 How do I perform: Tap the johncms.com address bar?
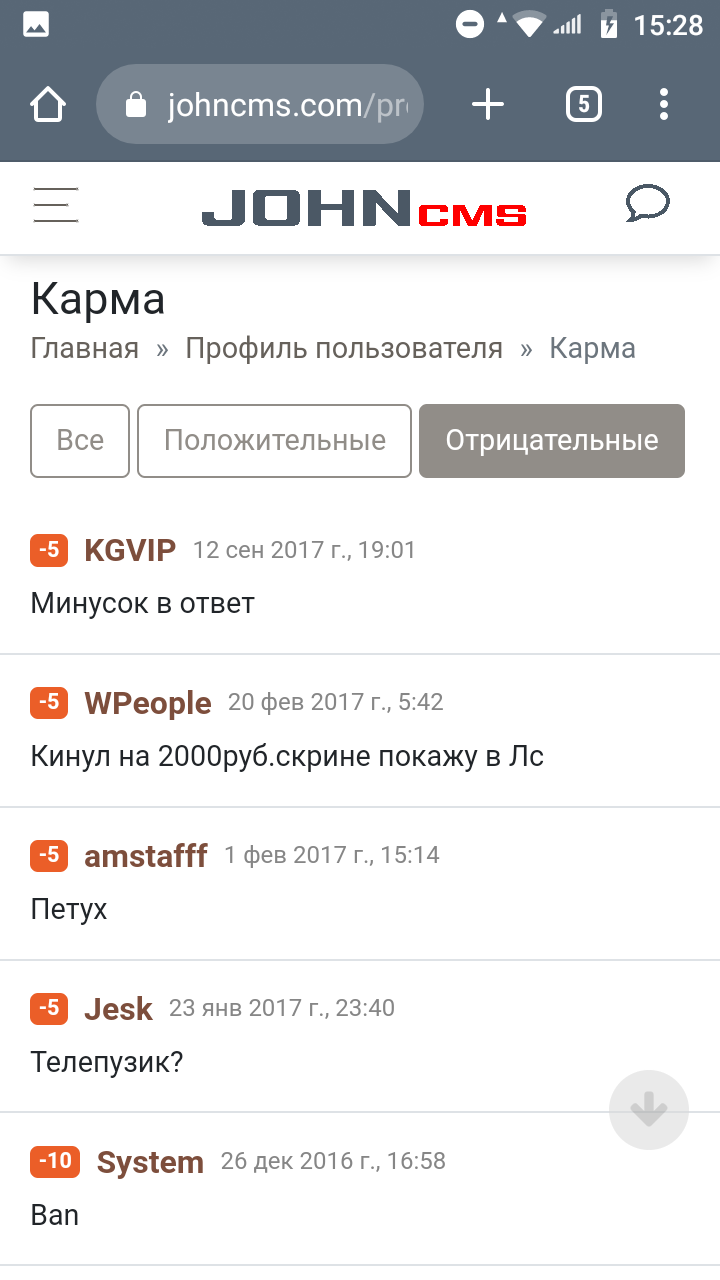(260, 105)
